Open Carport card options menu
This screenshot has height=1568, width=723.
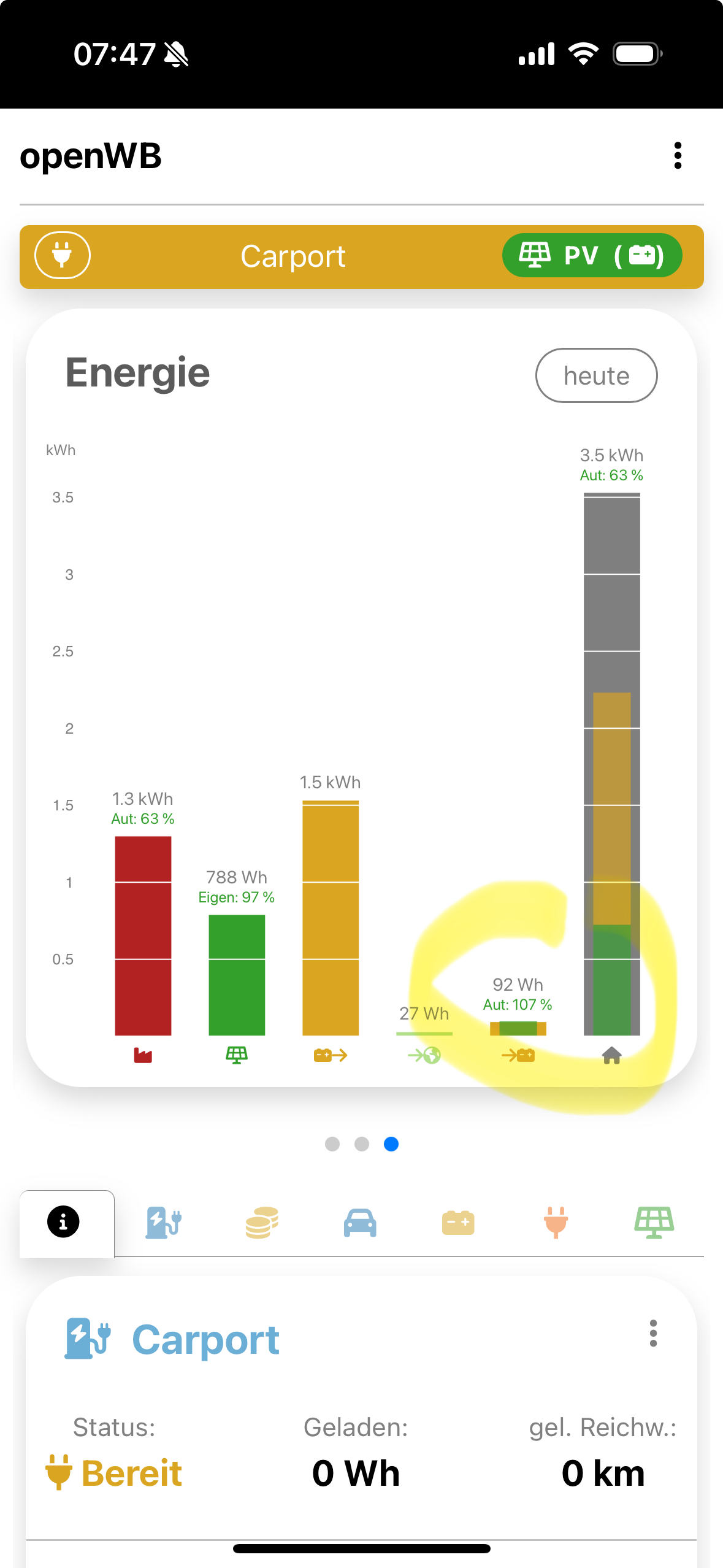(653, 1333)
